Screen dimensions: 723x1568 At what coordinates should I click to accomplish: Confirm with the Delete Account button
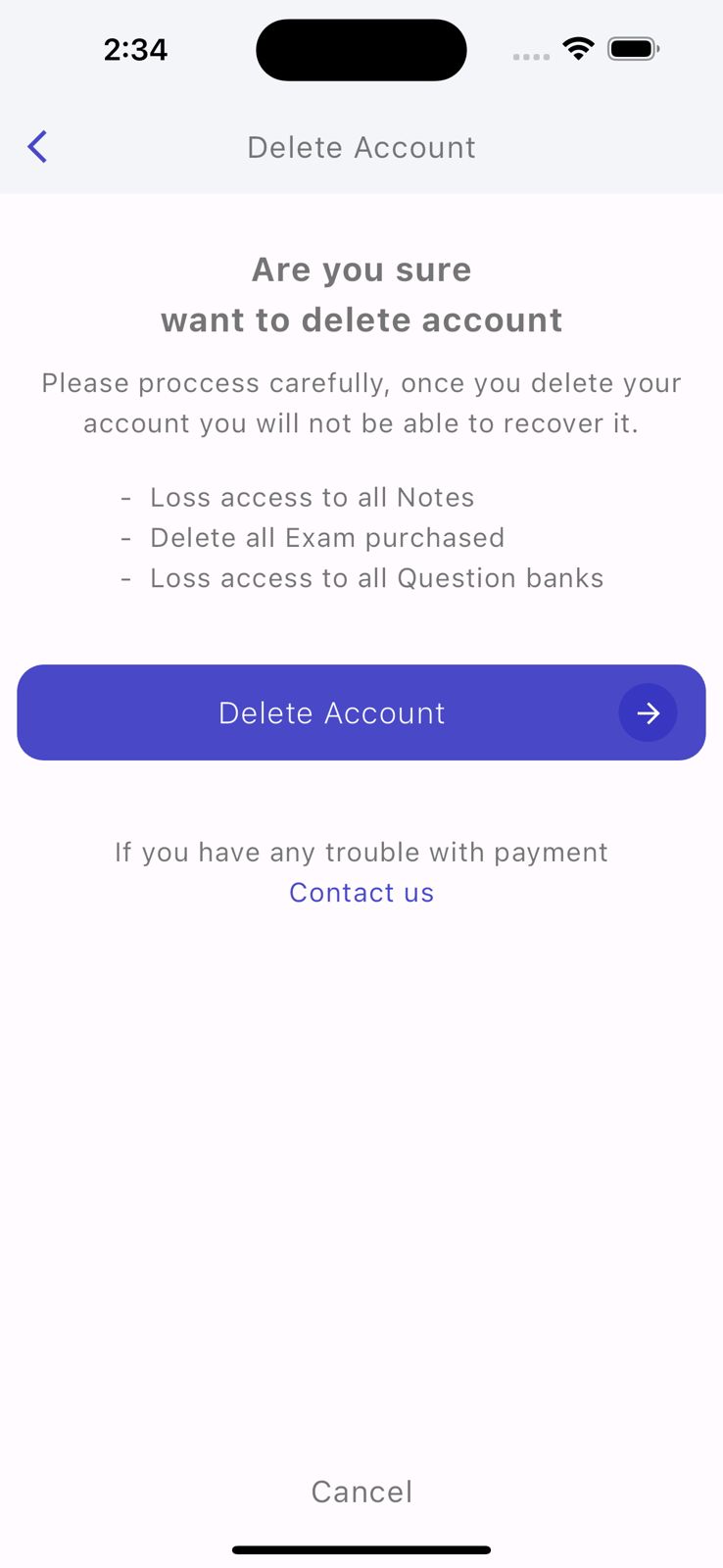[361, 712]
